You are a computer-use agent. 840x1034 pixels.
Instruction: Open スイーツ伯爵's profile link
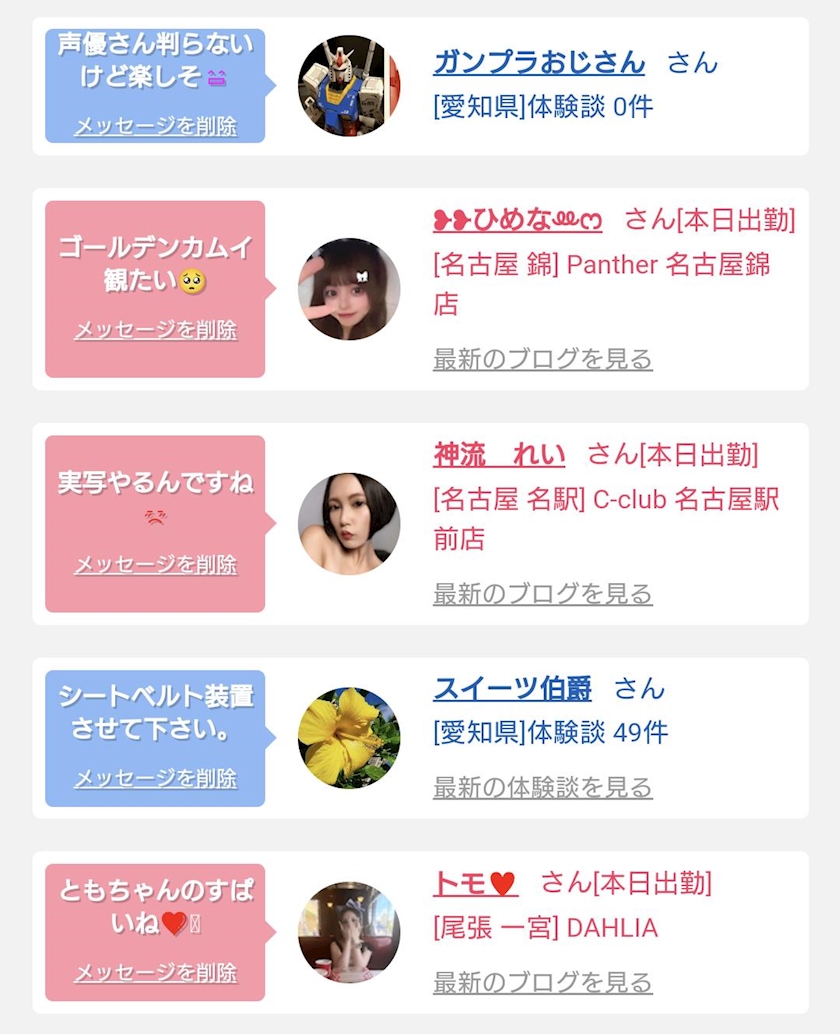512,688
